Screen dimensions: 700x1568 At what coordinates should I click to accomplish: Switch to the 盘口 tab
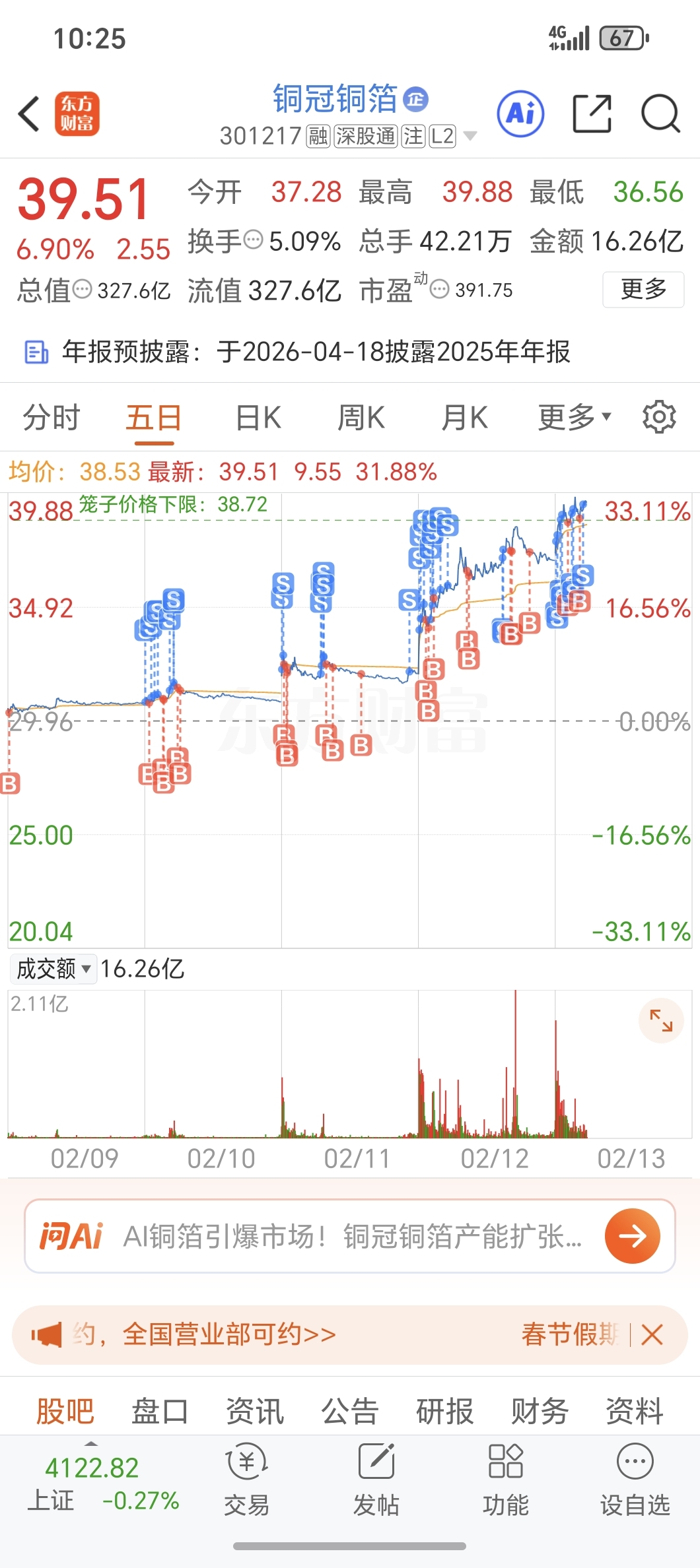[160, 1412]
